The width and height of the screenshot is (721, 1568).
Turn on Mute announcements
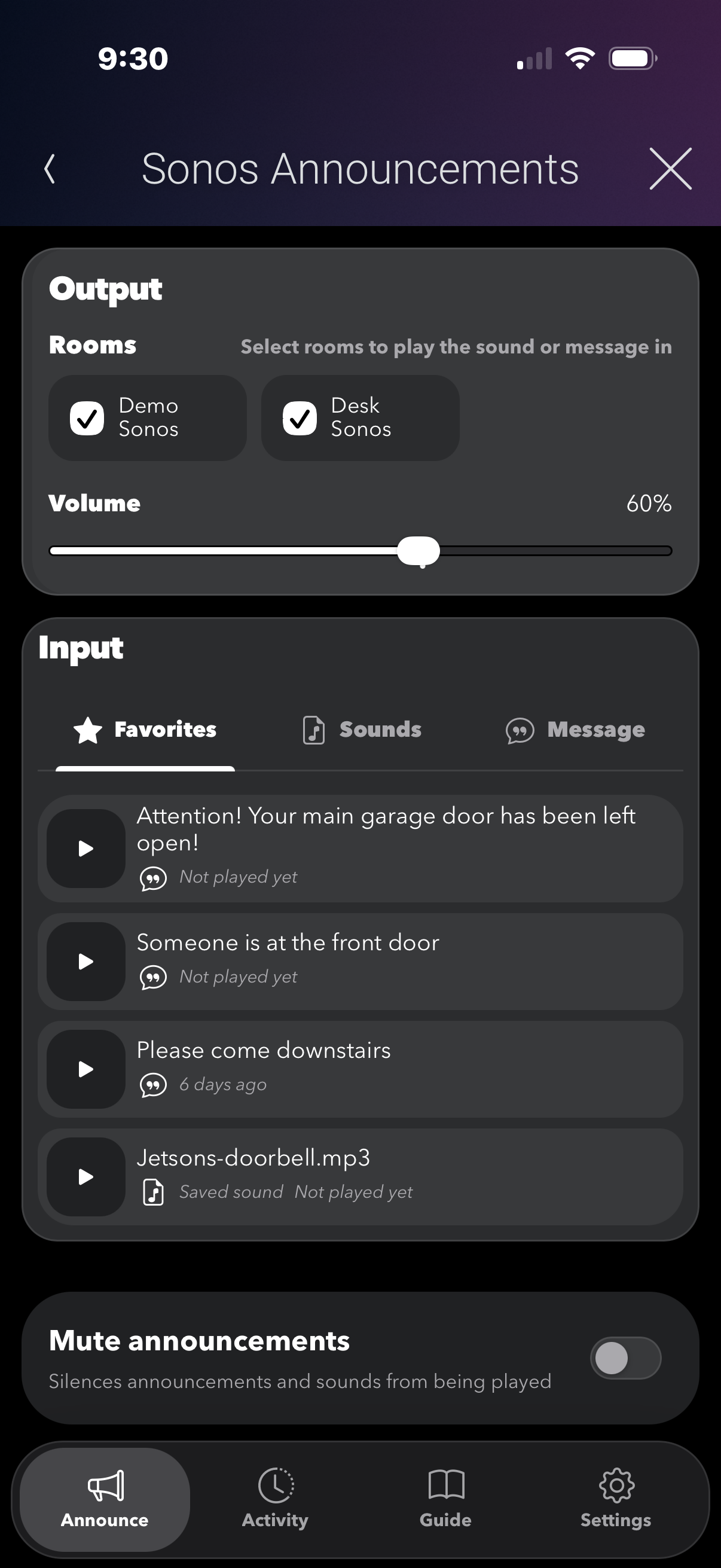[x=625, y=1358]
